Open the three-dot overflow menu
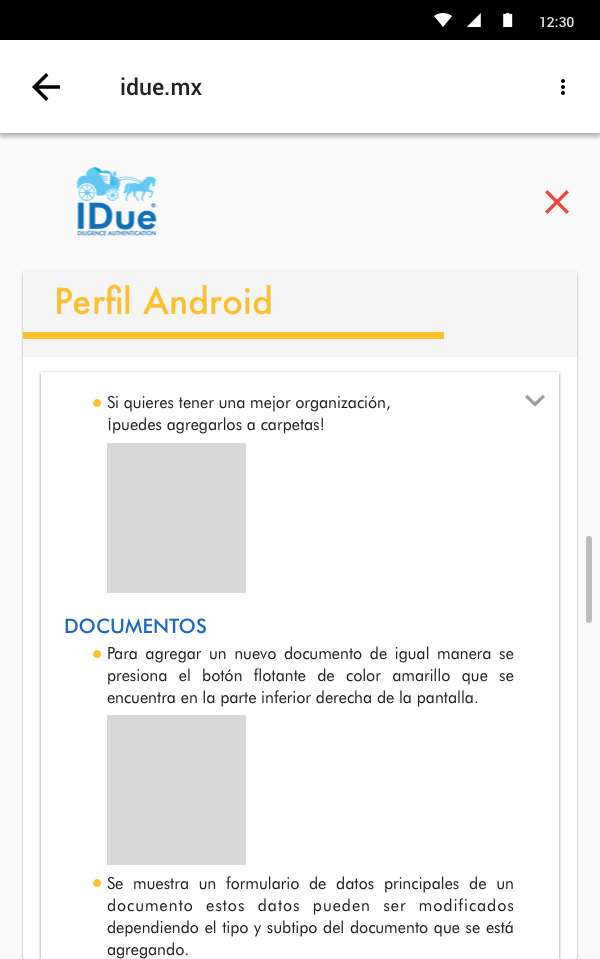 [x=563, y=87]
